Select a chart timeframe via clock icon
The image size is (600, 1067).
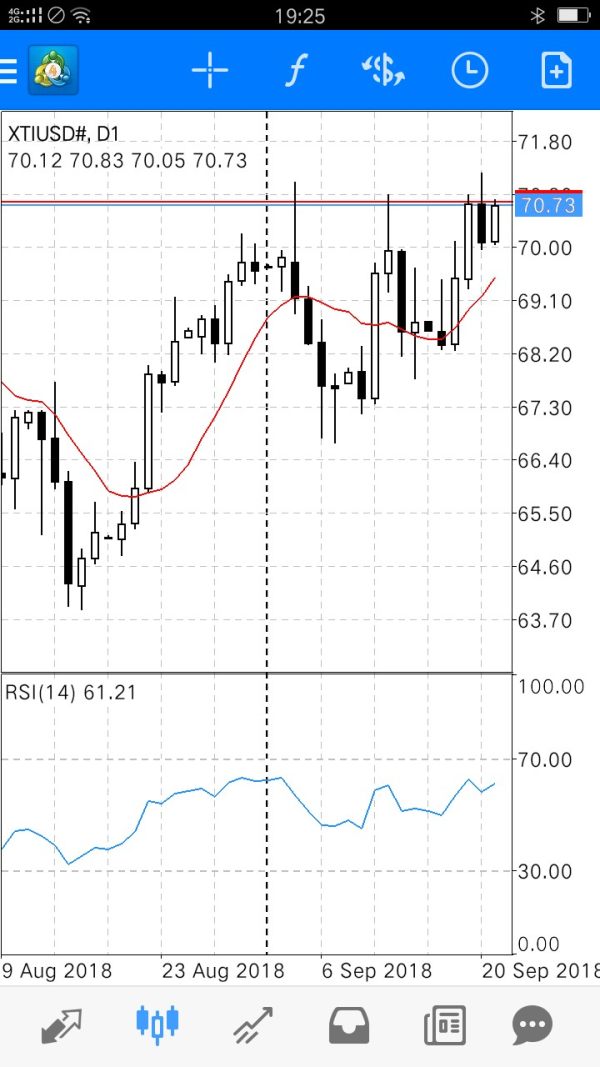(x=469, y=71)
